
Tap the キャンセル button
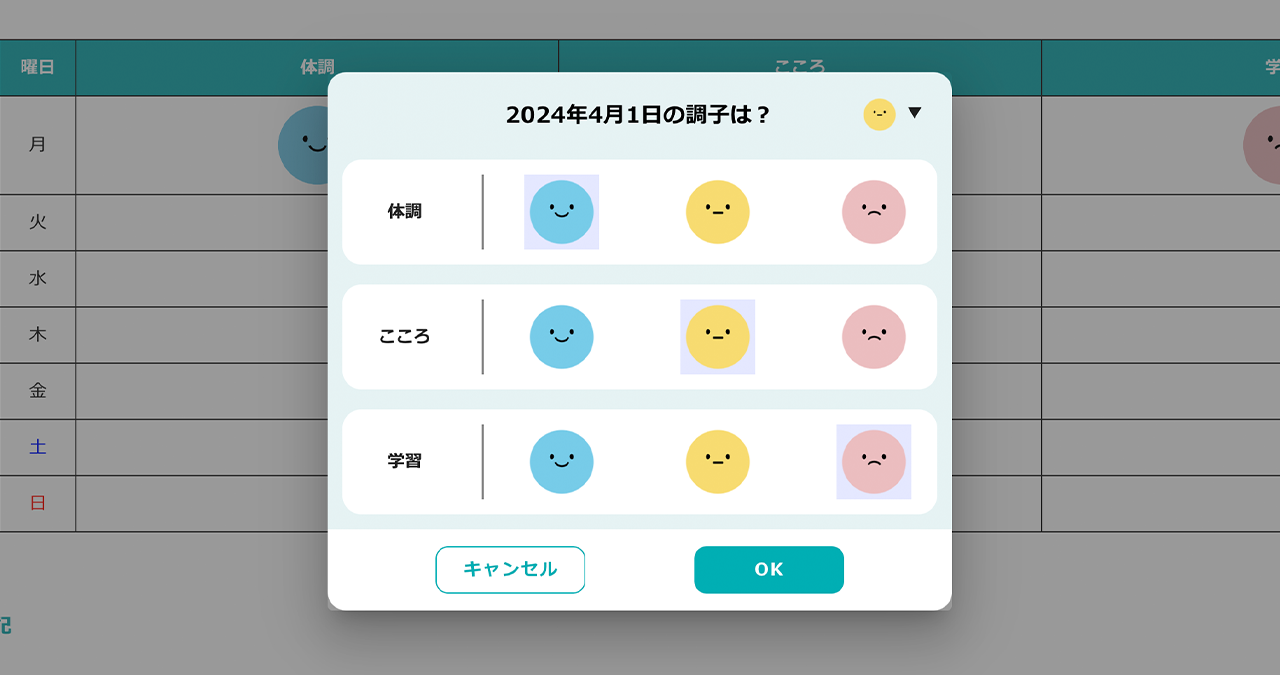[510, 570]
